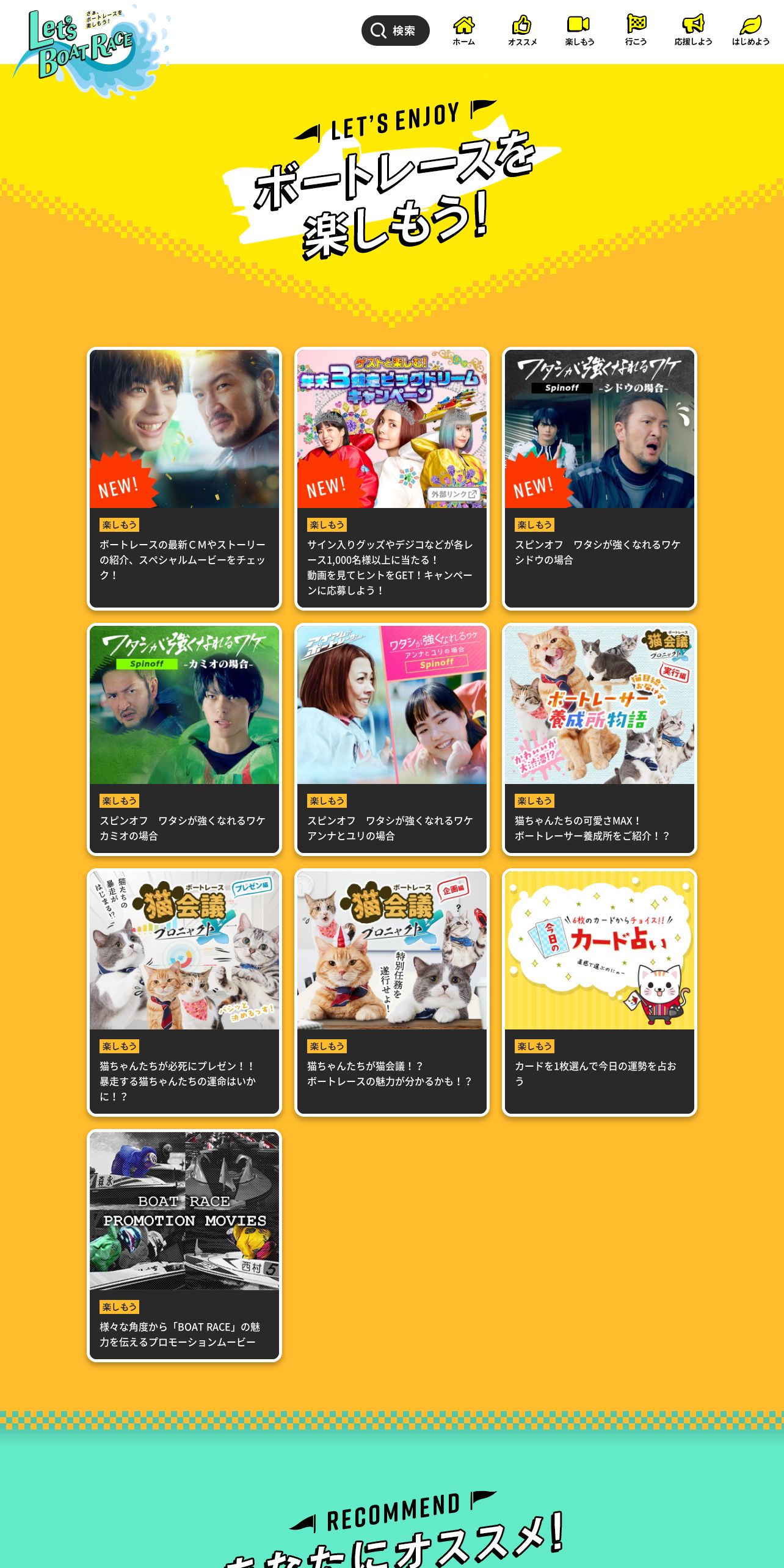The width and height of the screenshot is (784, 1568).
Task: Open the 年末ビッグドリームキャンペーン card
Action: 392,478
